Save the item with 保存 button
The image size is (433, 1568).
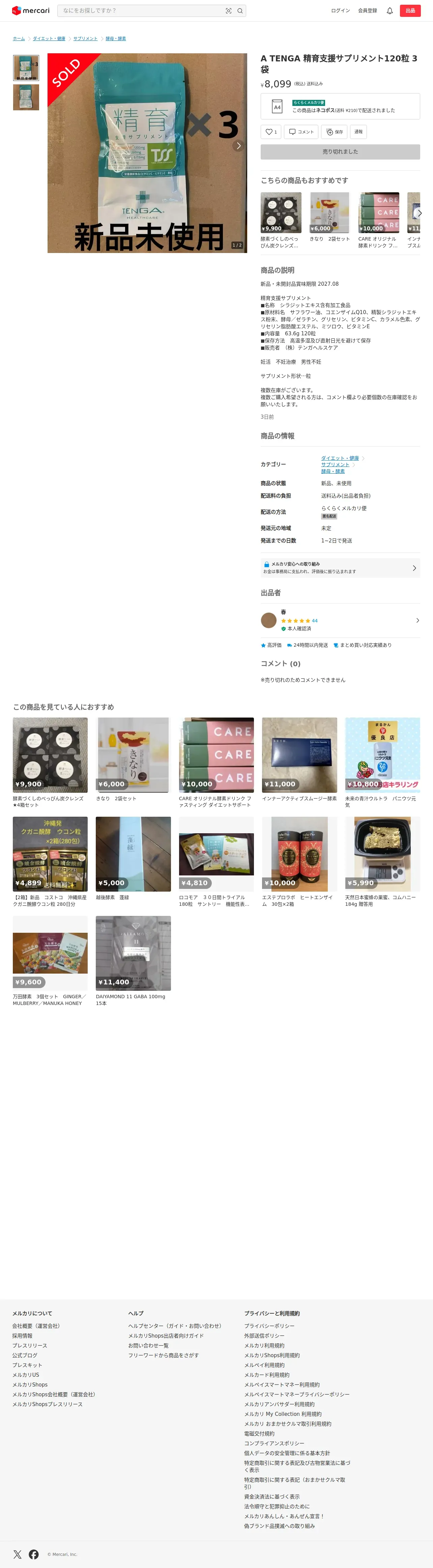coord(335,132)
